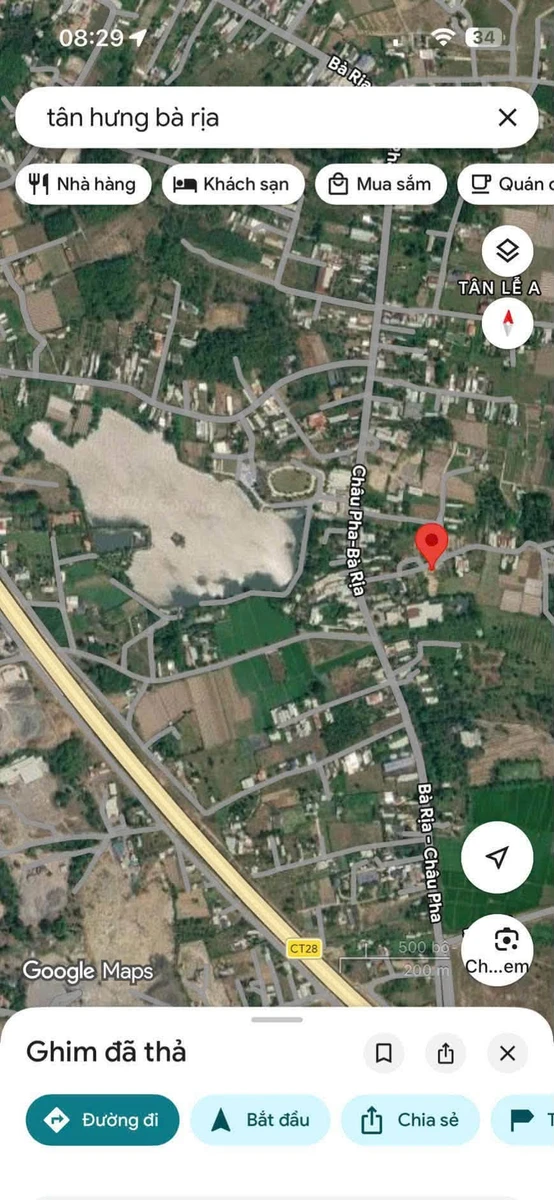Tap the red dropped pin on the map
This screenshot has width=554, height=1200.
(431, 545)
